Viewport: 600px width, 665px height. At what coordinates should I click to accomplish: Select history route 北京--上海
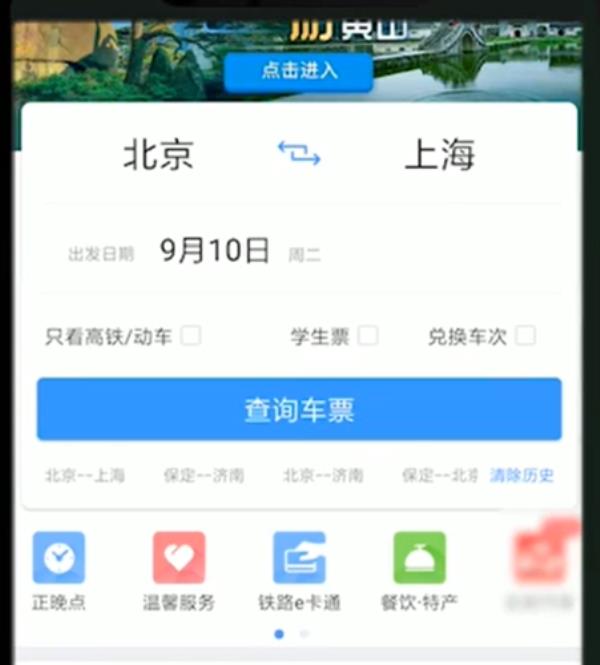click(85, 476)
